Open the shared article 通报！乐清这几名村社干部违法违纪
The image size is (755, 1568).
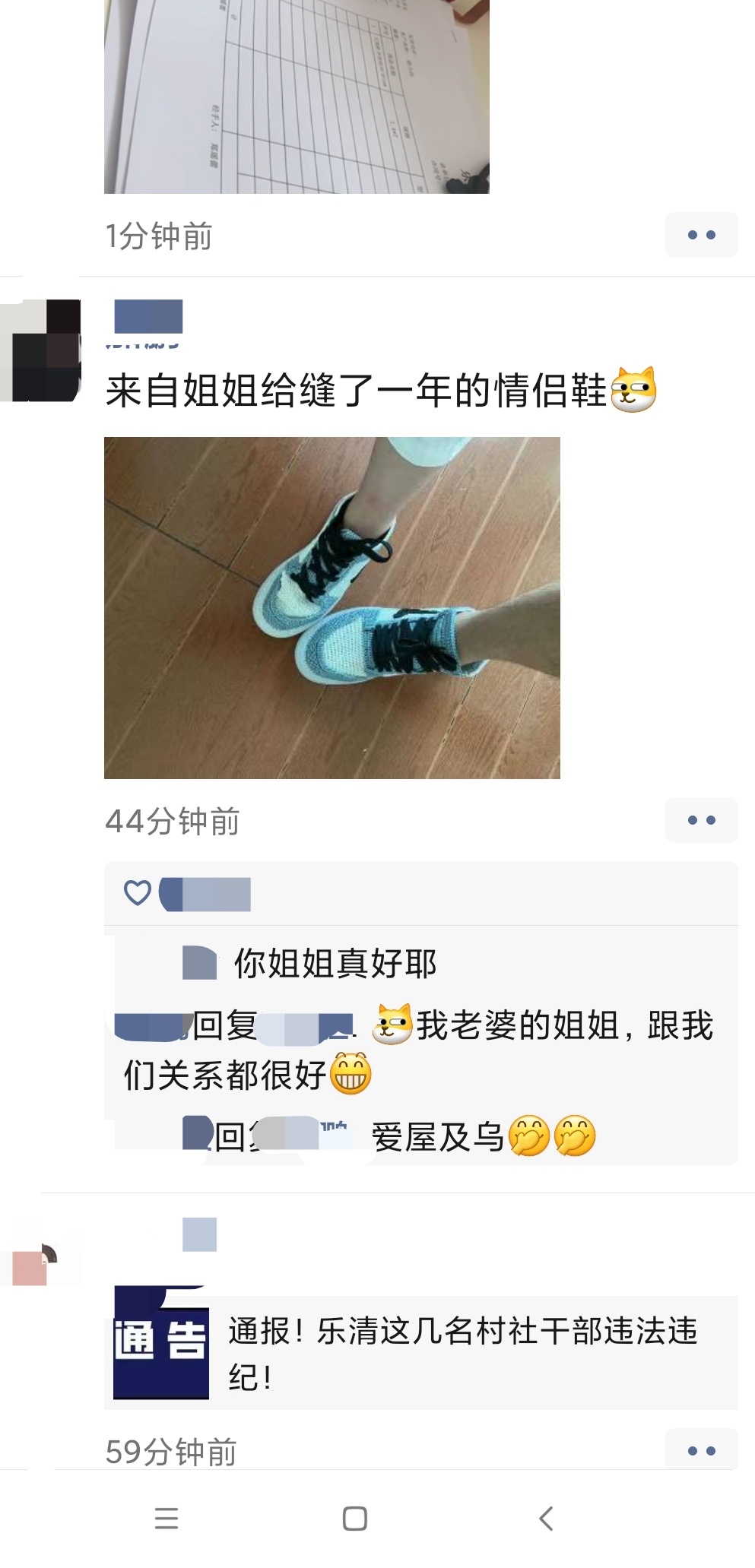click(x=420, y=1353)
